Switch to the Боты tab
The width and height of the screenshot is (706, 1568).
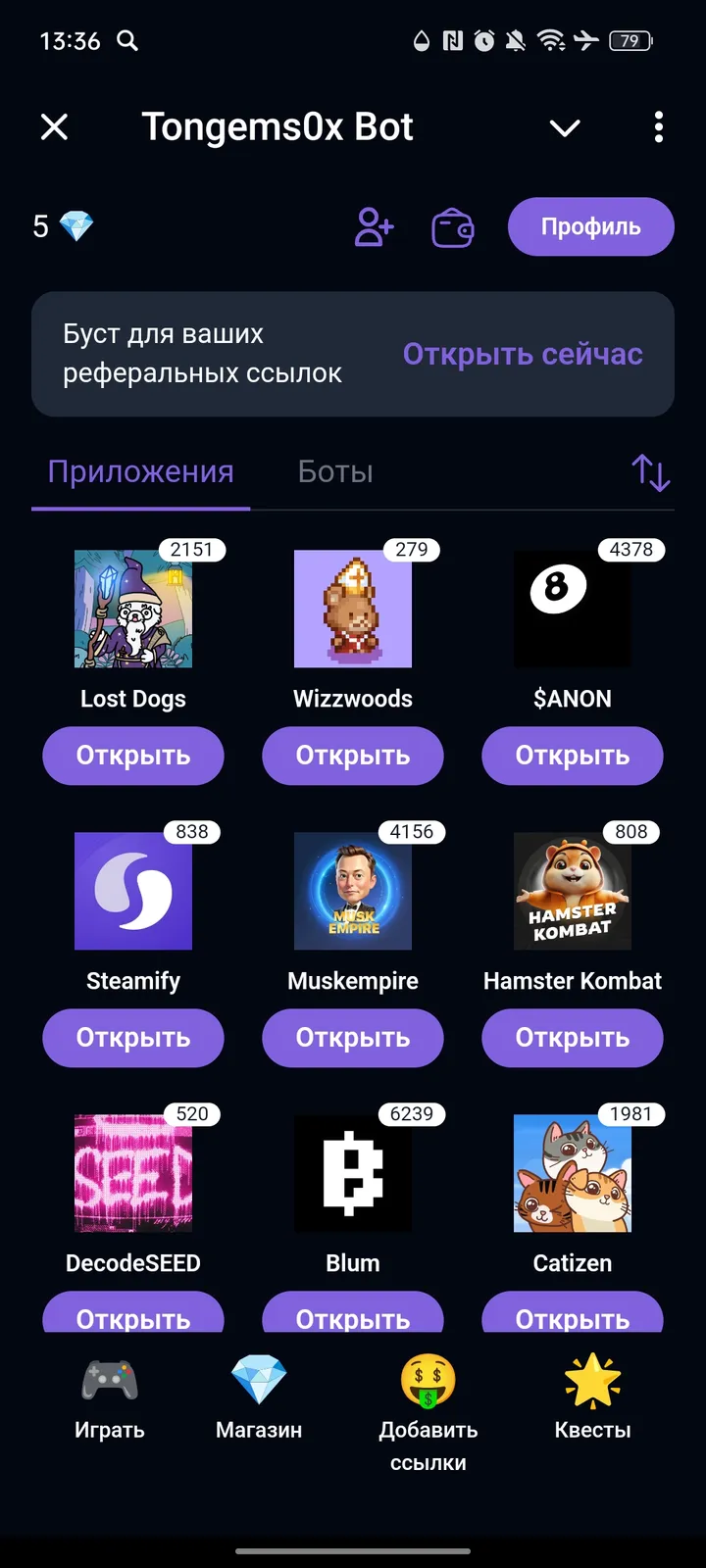[334, 471]
